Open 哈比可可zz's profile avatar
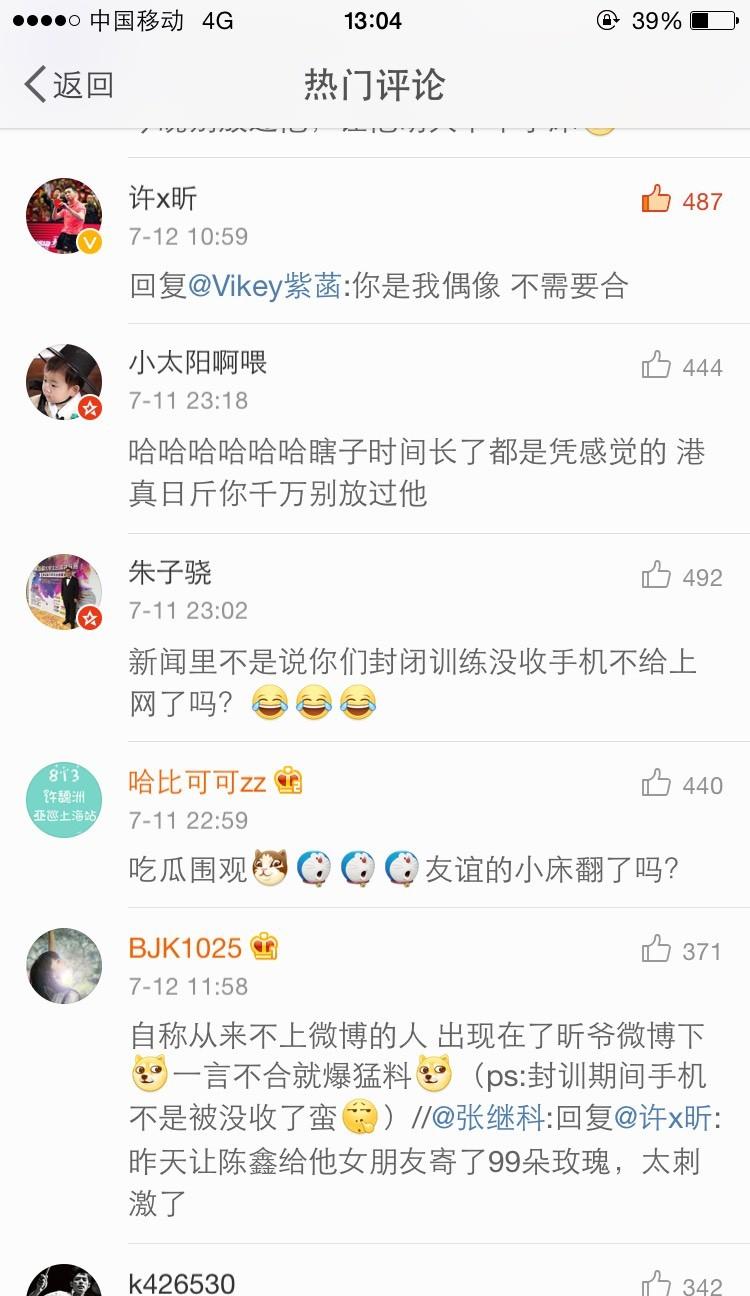Viewport: 750px width, 1296px height. pos(64,800)
